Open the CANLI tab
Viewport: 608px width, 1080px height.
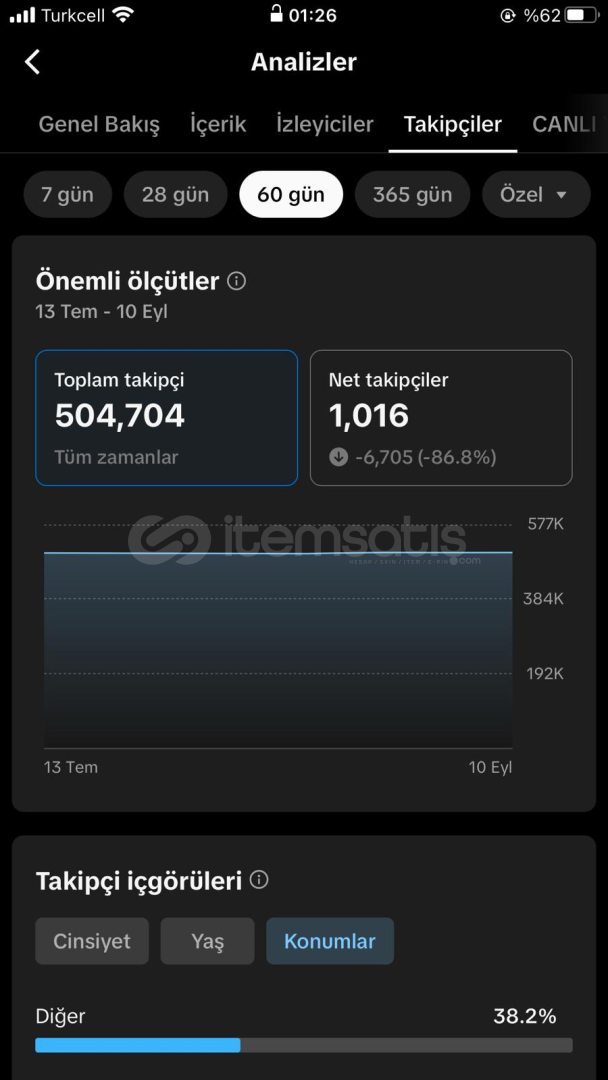[x=567, y=125]
